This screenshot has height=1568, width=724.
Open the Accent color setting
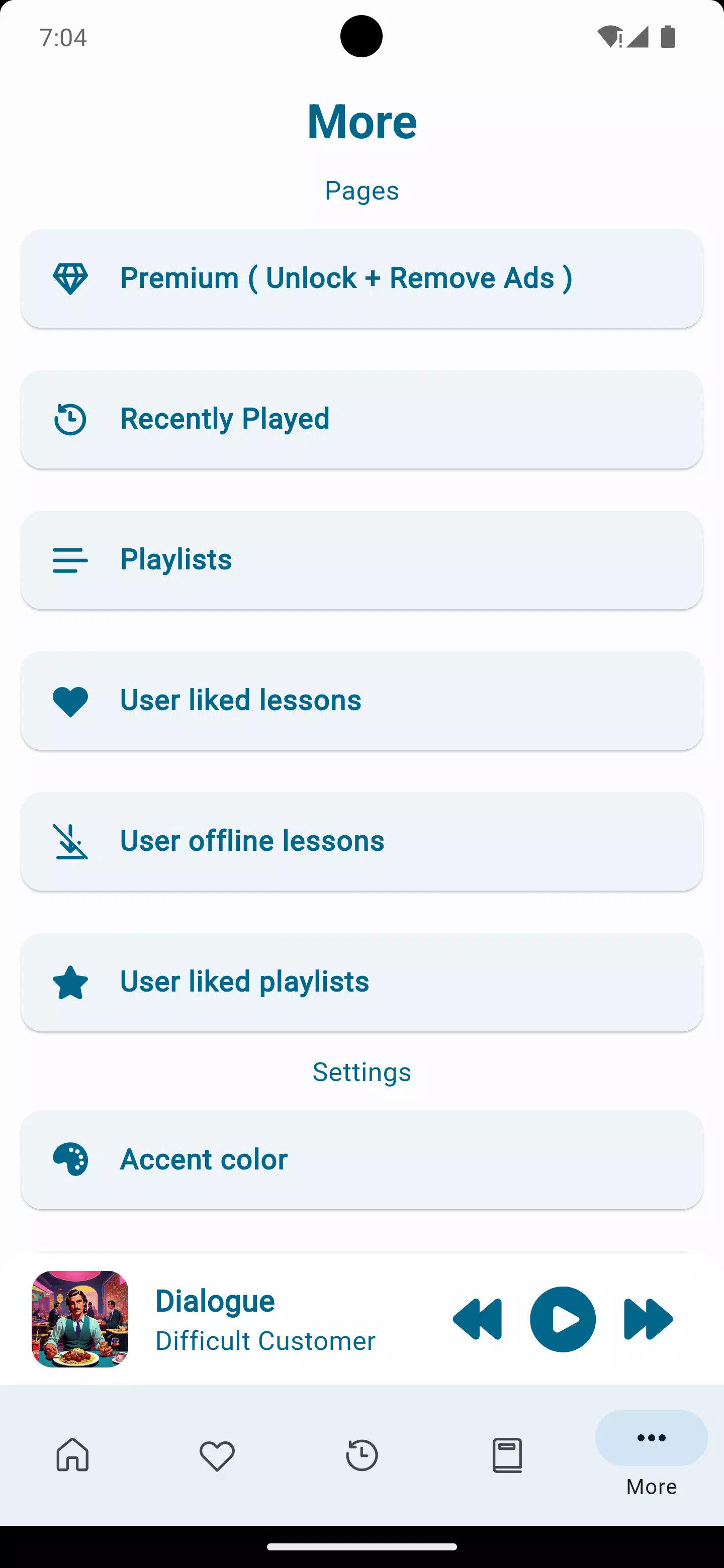(361, 1159)
